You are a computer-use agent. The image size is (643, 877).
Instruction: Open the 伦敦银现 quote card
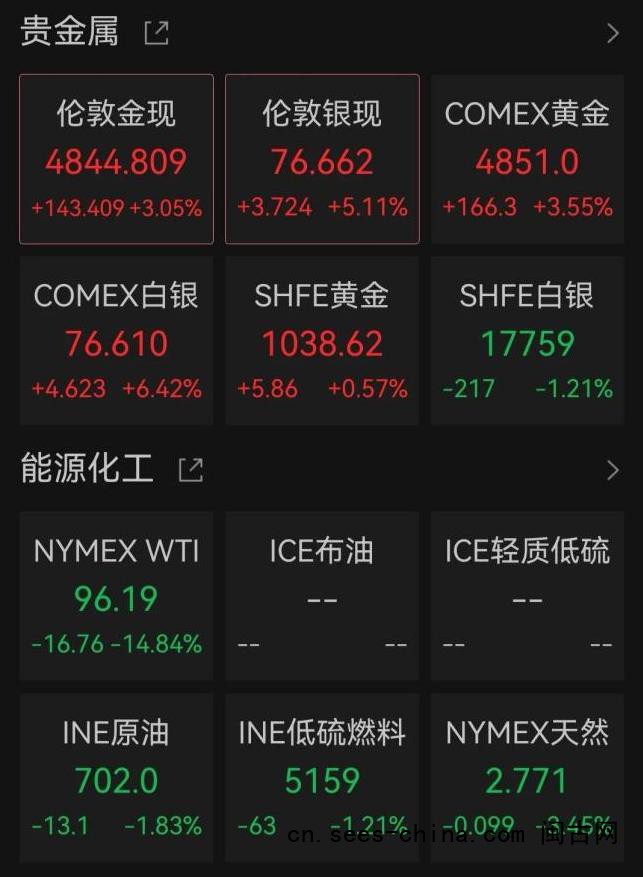(x=322, y=159)
